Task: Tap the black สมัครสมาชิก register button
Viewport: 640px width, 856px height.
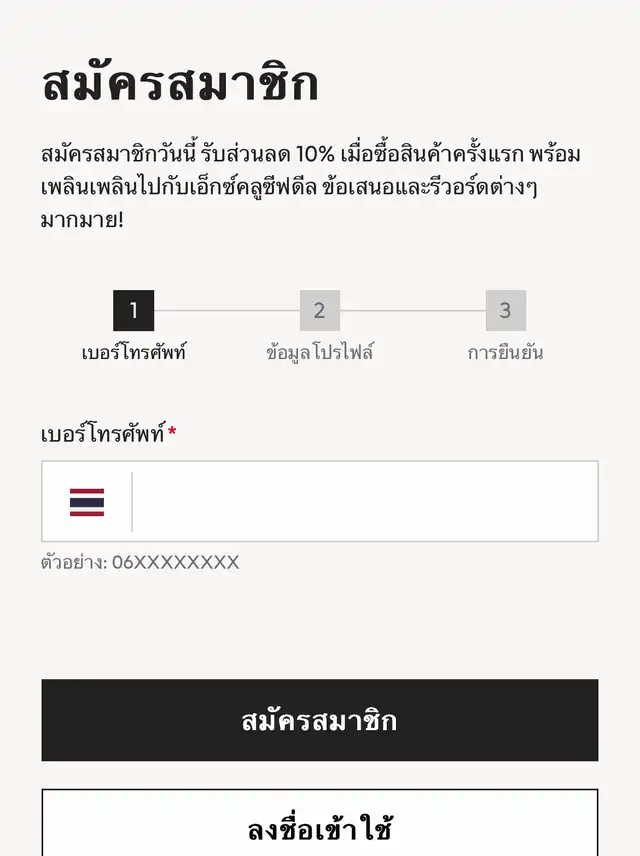Action: [x=320, y=720]
